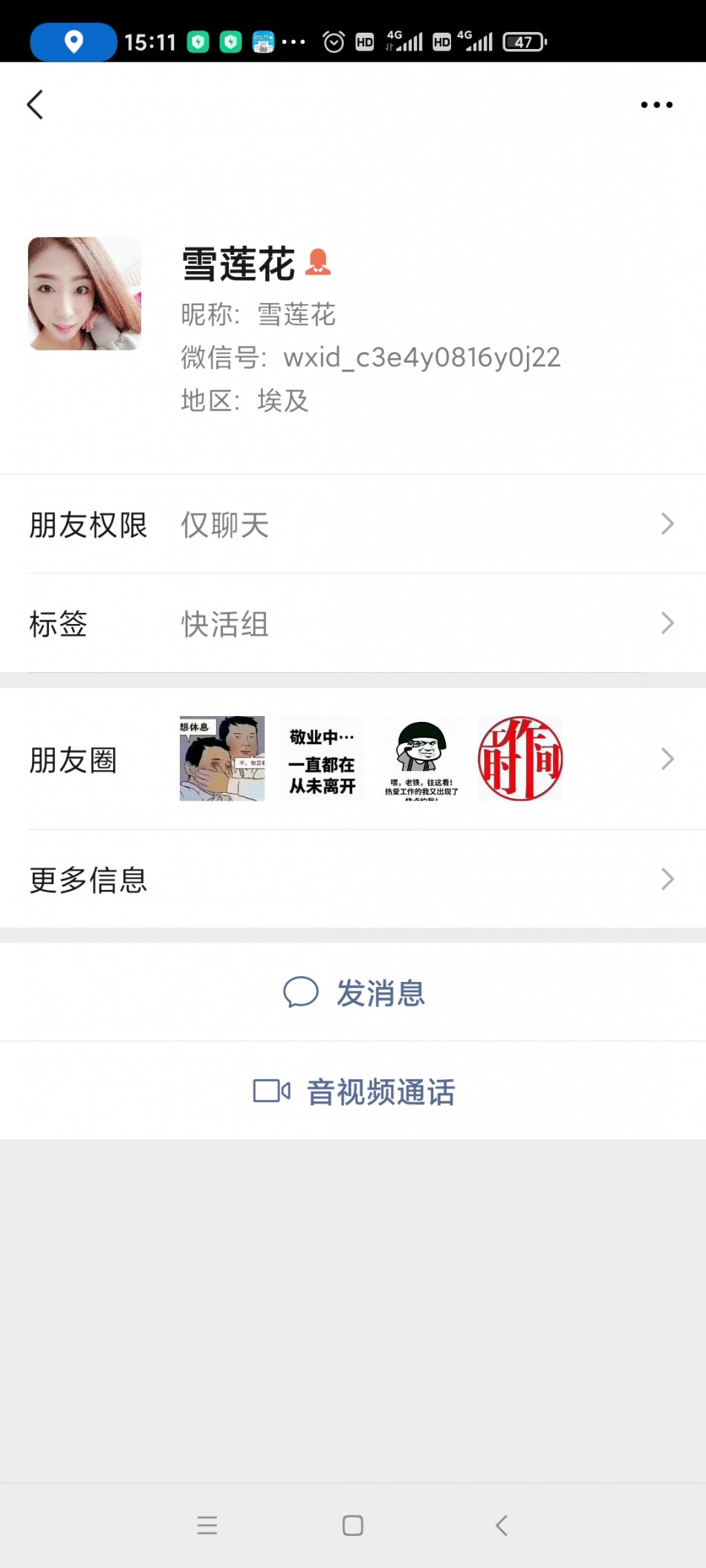Start 音视频通话 call
The width and height of the screenshot is (706, 1568).
(x=354, y=1091)
